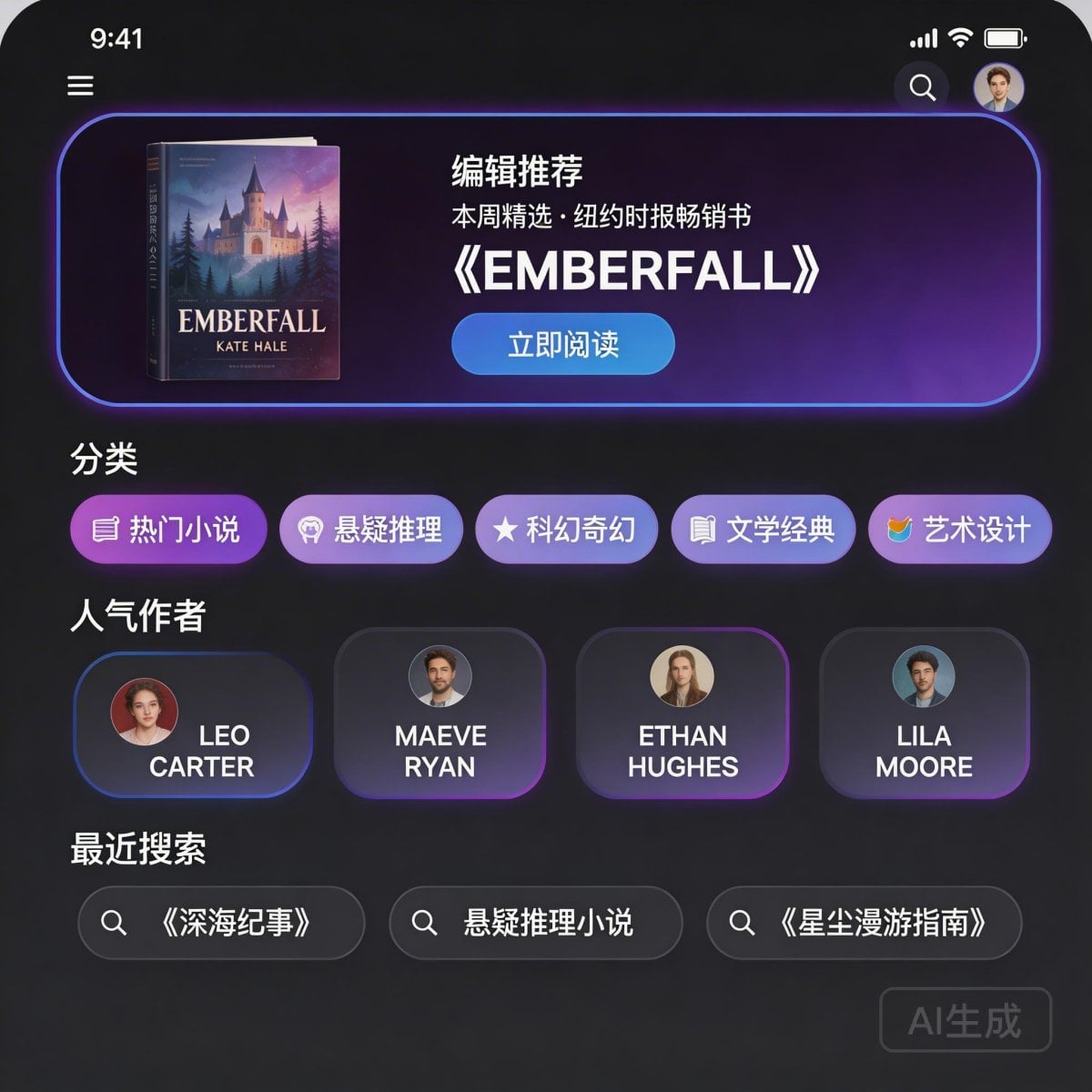Open the search icon
The width and height of the screenshot is (1092, 1092).
[x=922, y=87]
